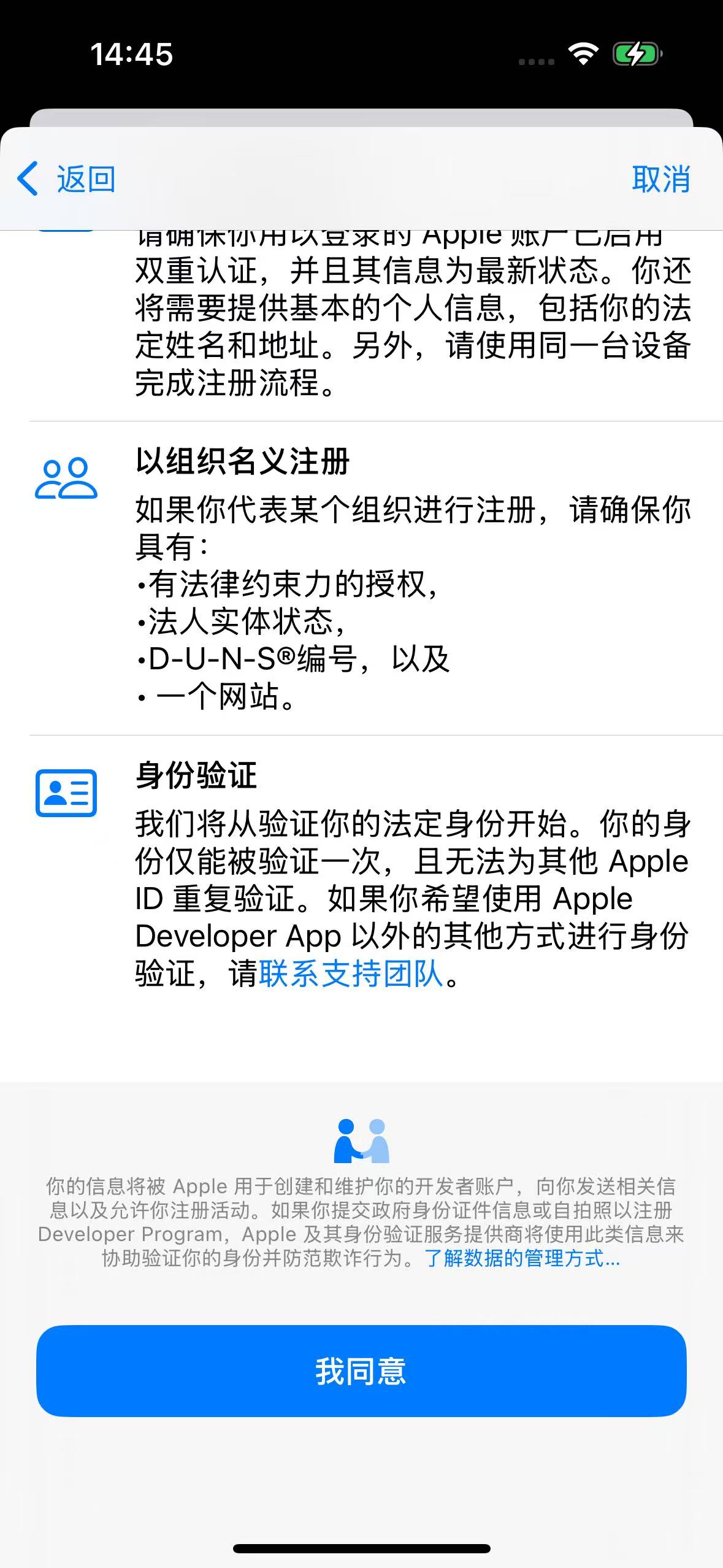Tap the 我同意 button
Image resolution: width=723 pixels, height=1568 pixels.
(361, 1371)
